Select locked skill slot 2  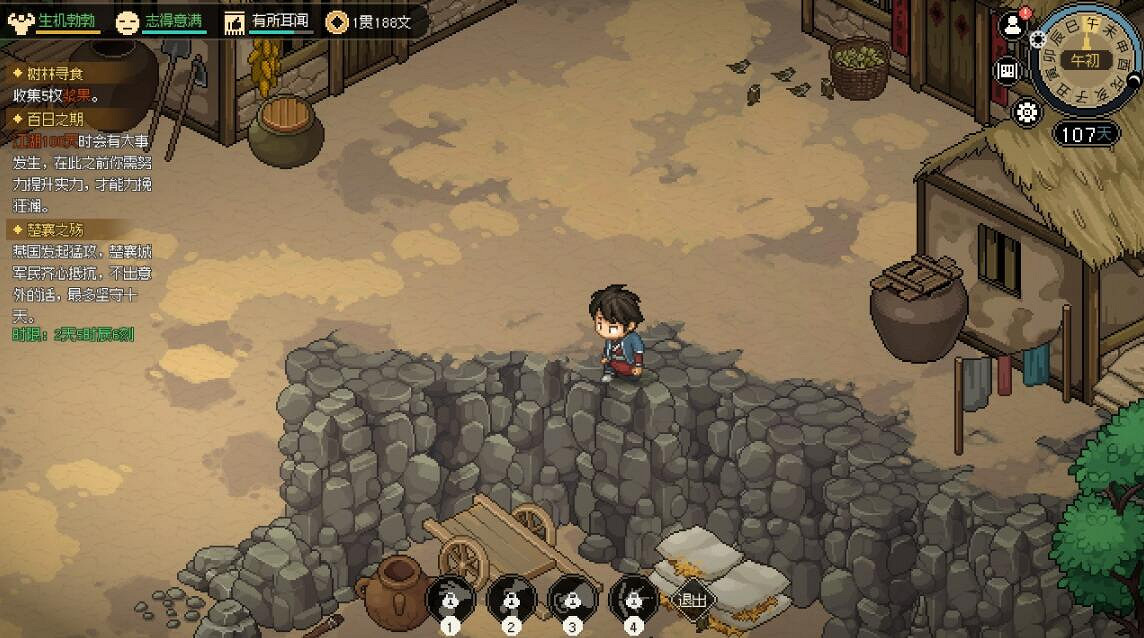(511, 598)
